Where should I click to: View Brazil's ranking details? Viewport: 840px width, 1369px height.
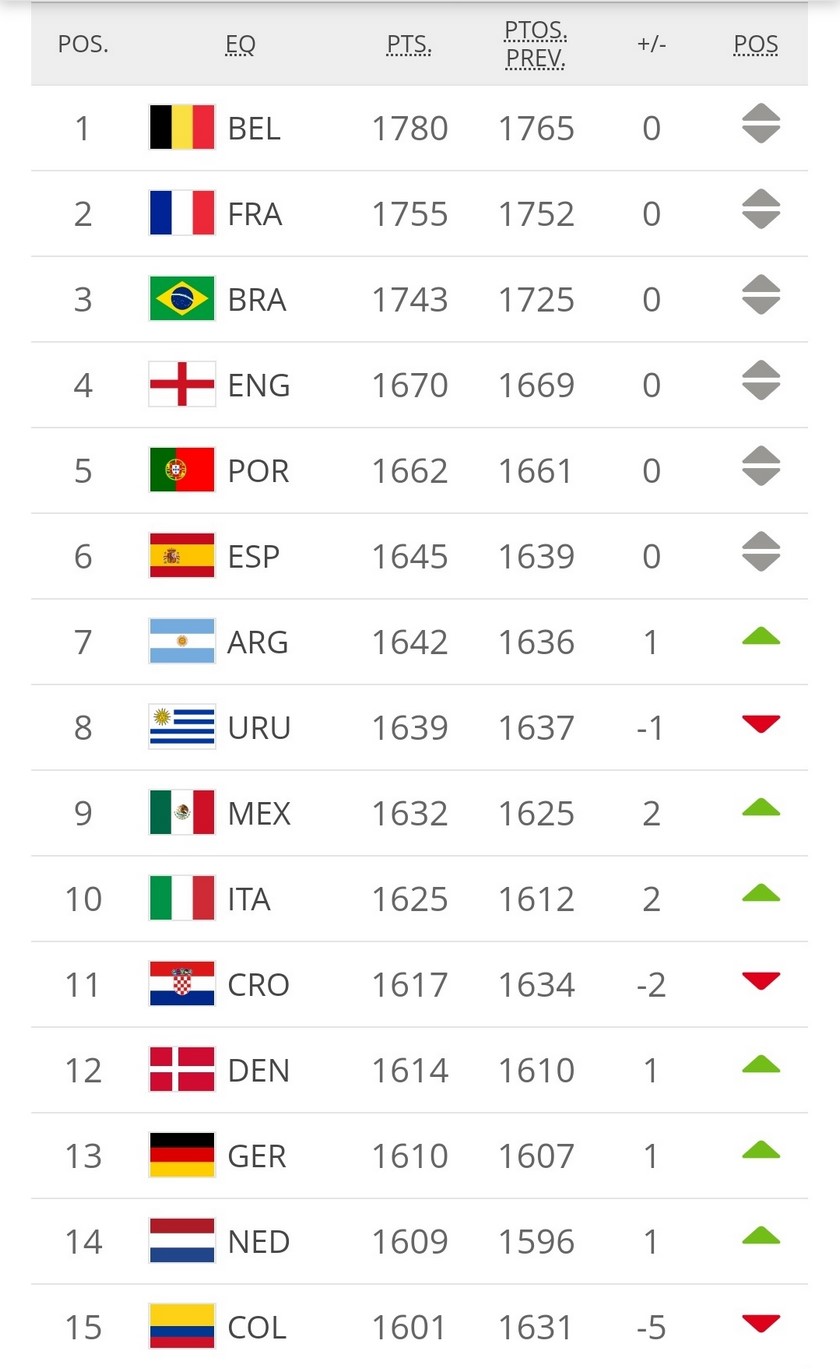coord(256,300)
